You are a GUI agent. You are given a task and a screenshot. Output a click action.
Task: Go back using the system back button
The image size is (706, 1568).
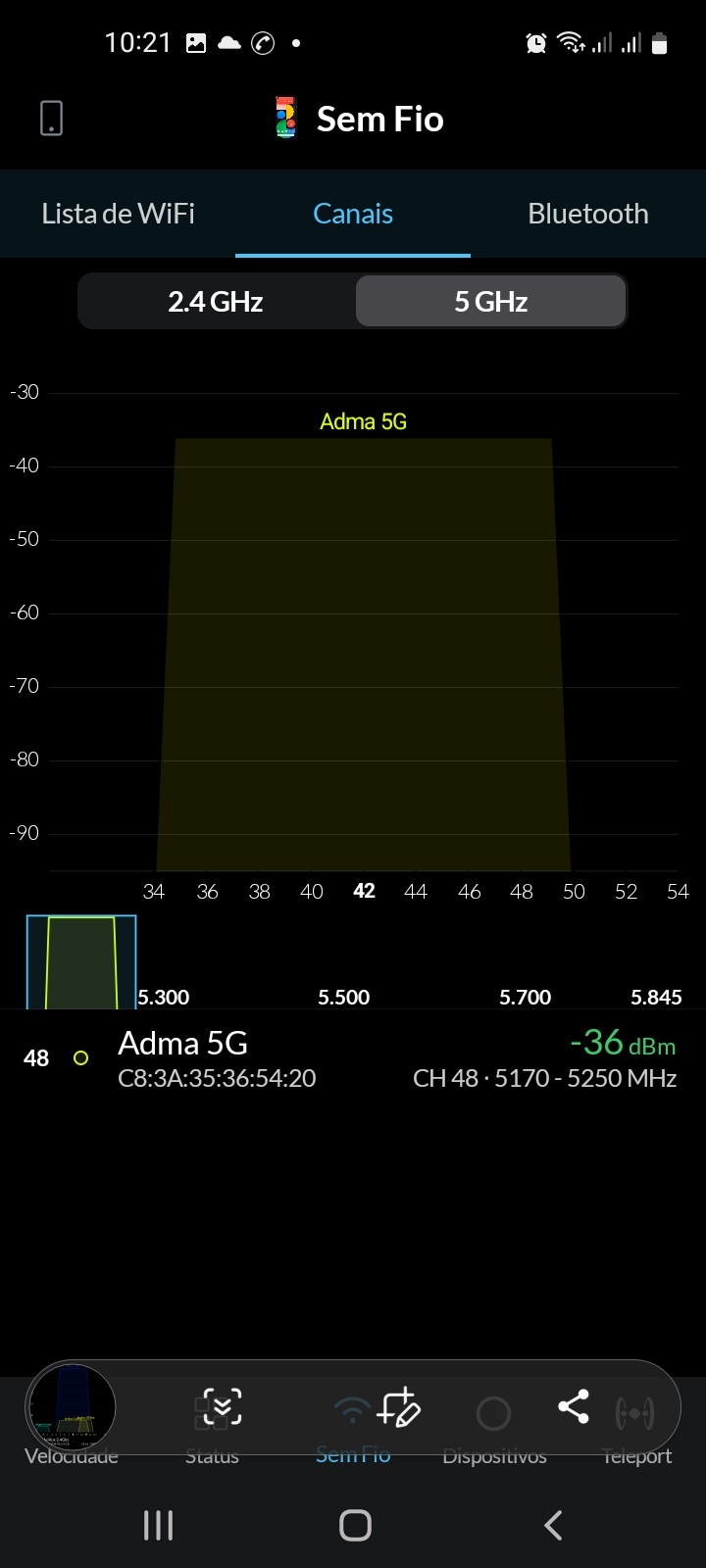tap(553, 1525)
